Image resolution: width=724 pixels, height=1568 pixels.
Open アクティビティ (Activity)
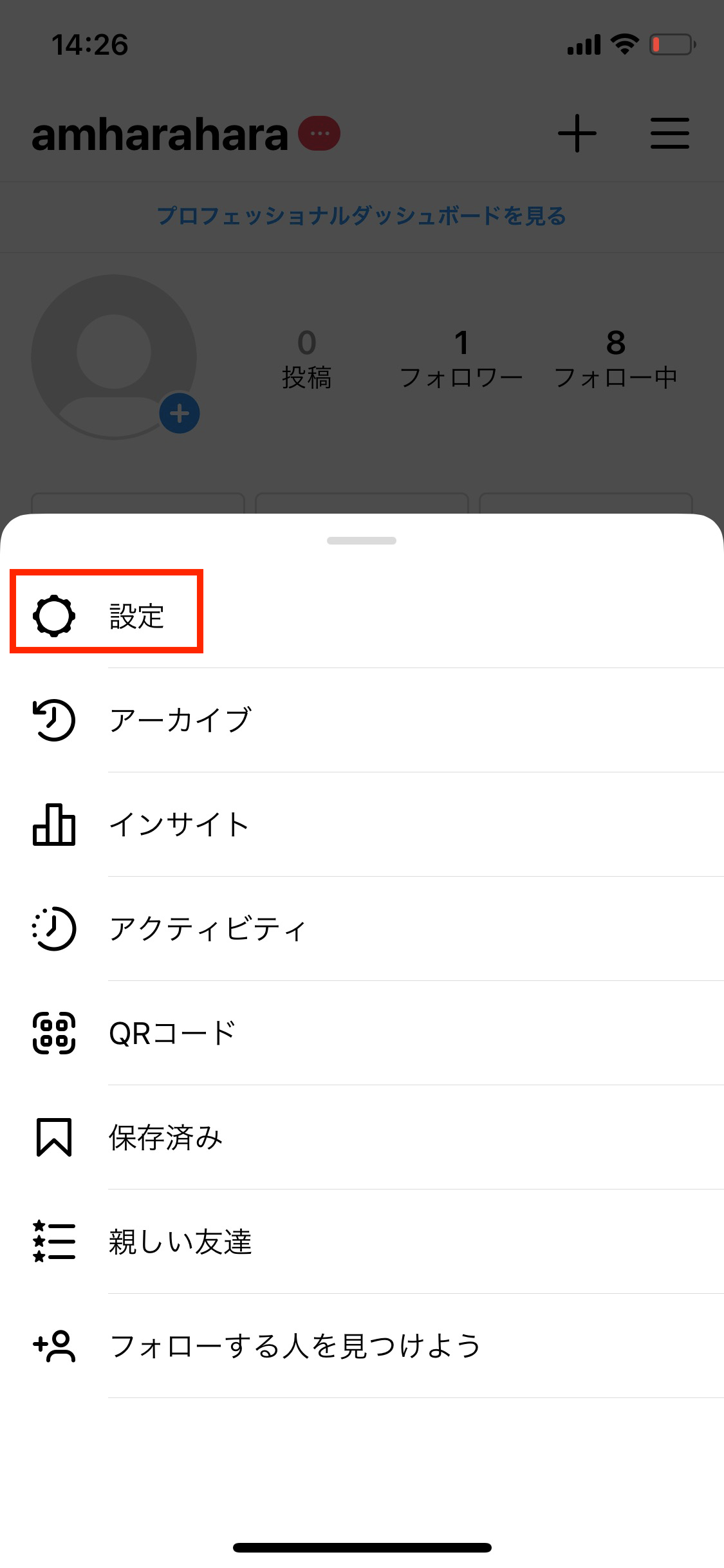(x=207, y=929)
